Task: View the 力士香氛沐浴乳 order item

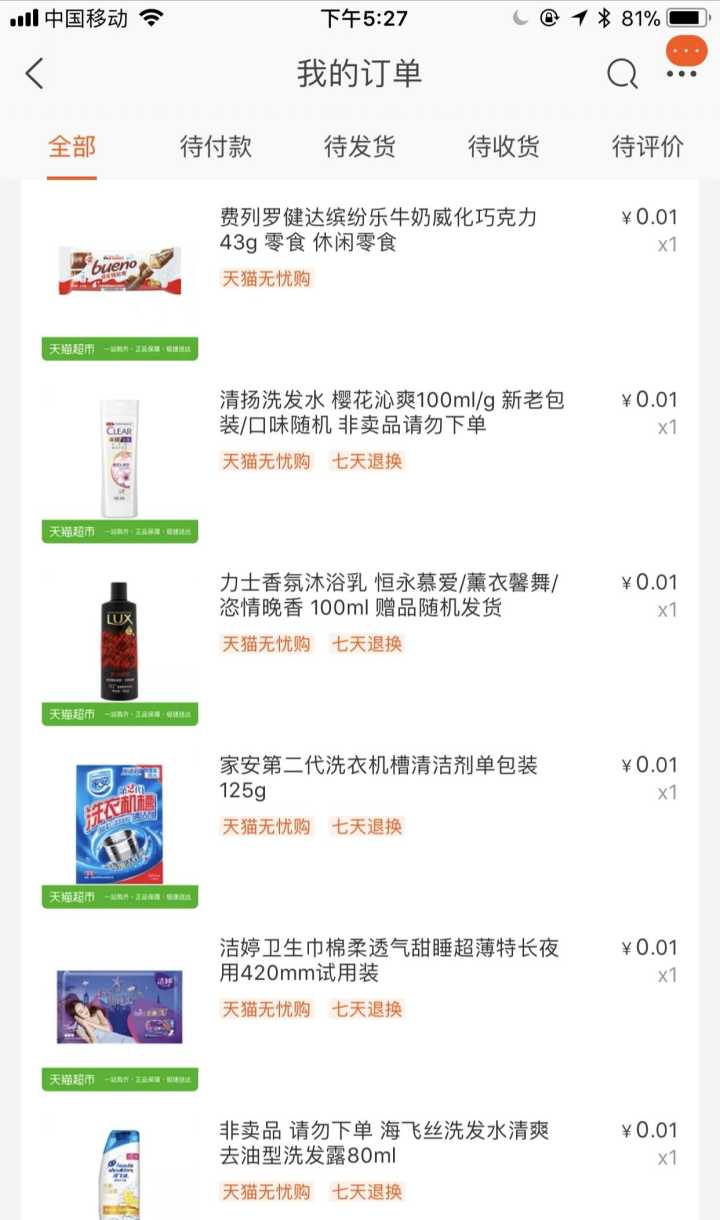Action: [x=388, y=596]
